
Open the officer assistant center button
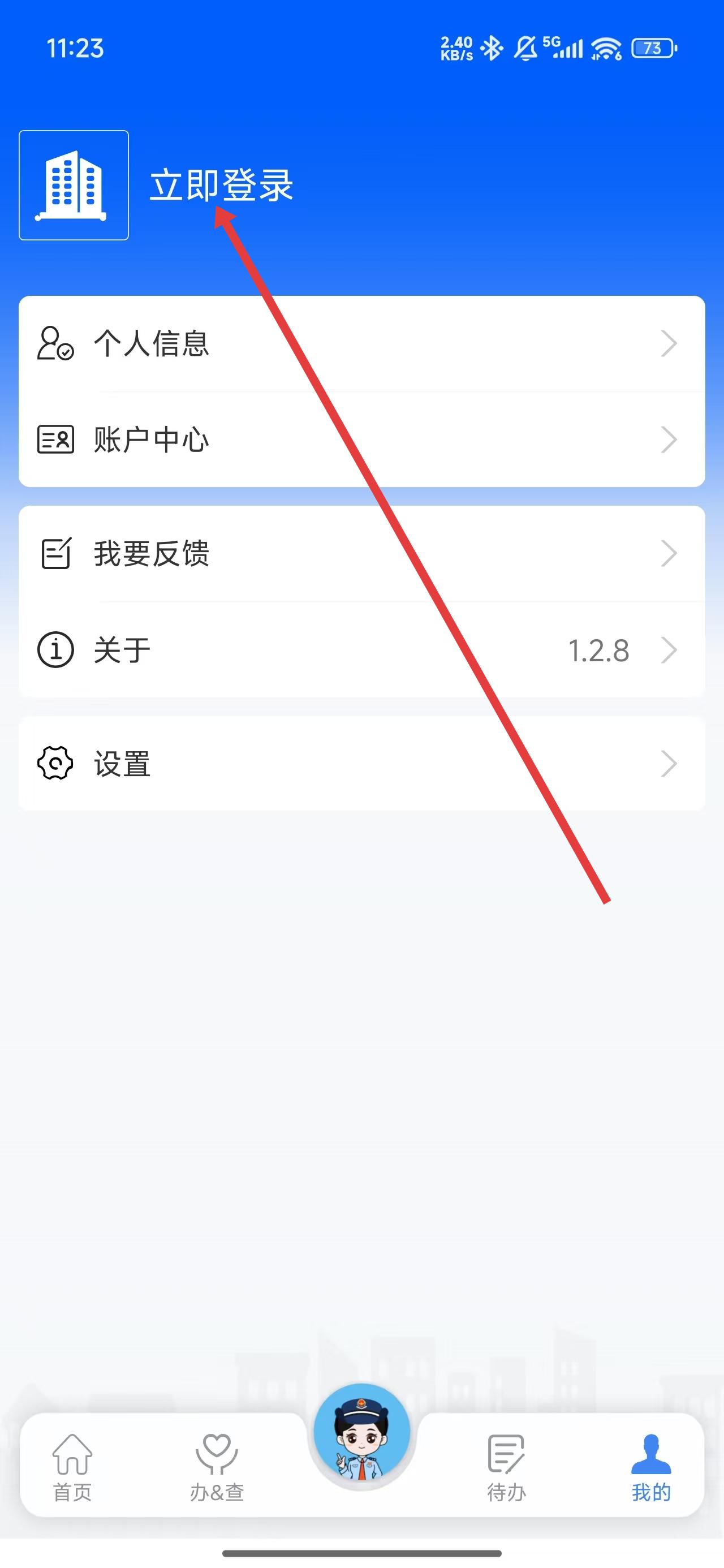(x=361, y=1433)
